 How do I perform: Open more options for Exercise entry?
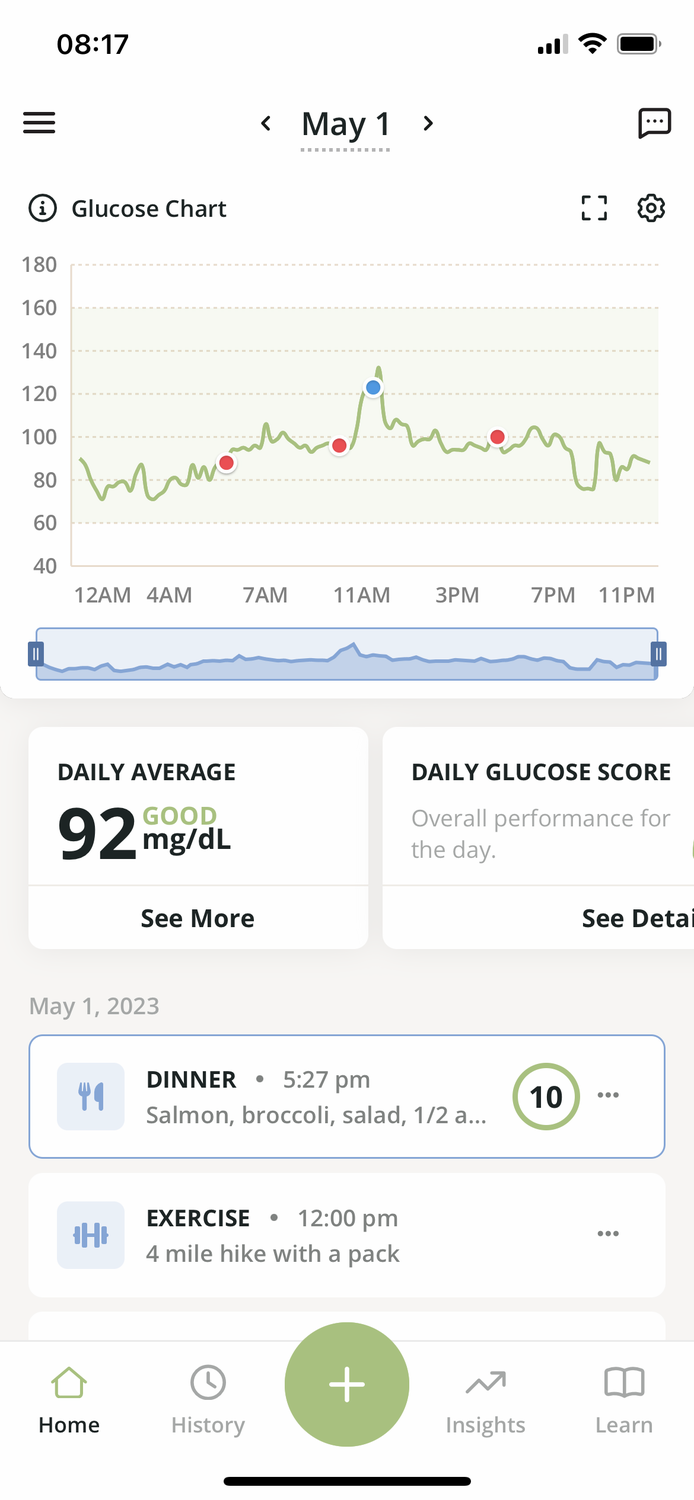tap(608, 1234)
